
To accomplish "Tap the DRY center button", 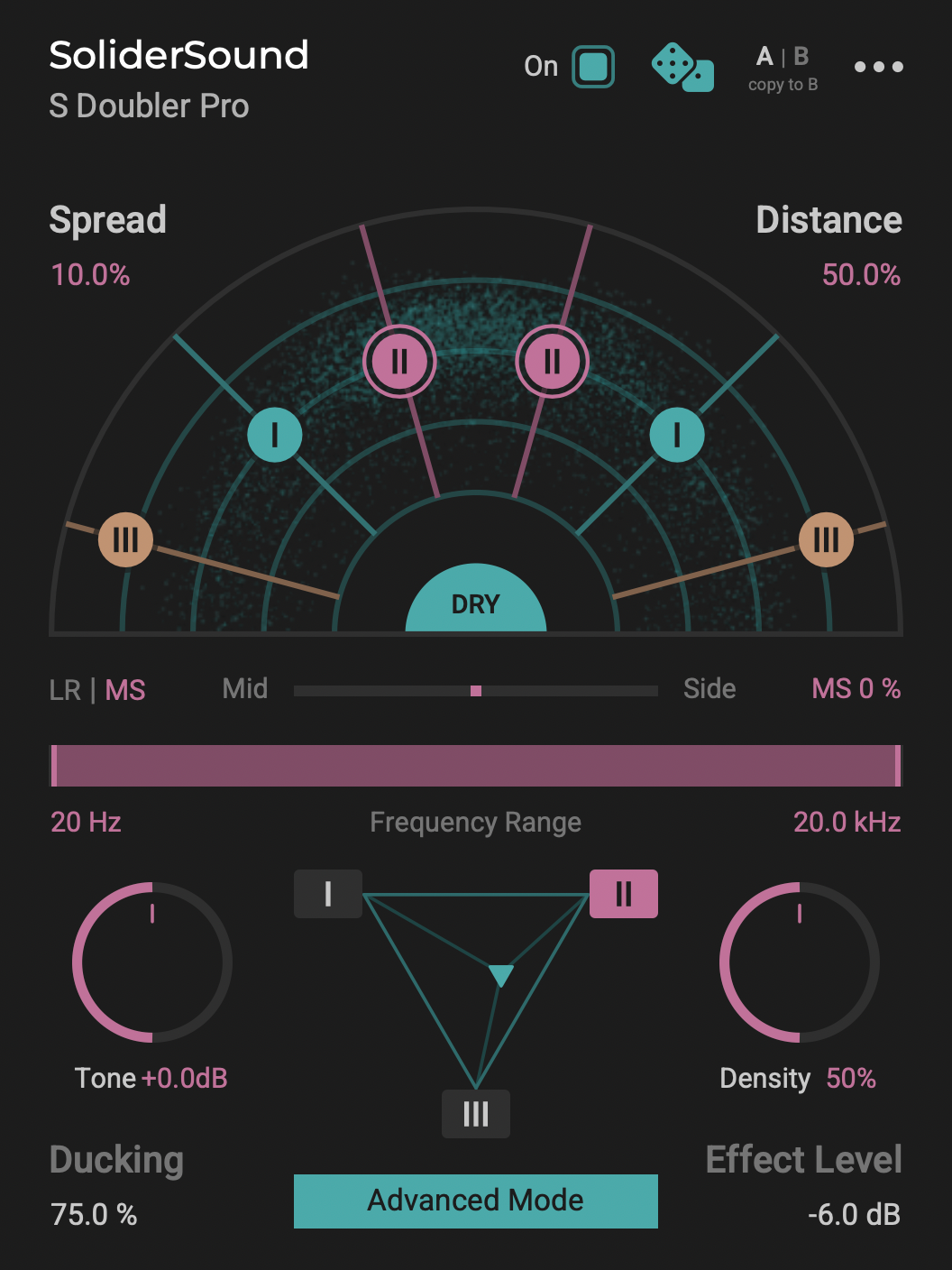I will pos(476,603).
